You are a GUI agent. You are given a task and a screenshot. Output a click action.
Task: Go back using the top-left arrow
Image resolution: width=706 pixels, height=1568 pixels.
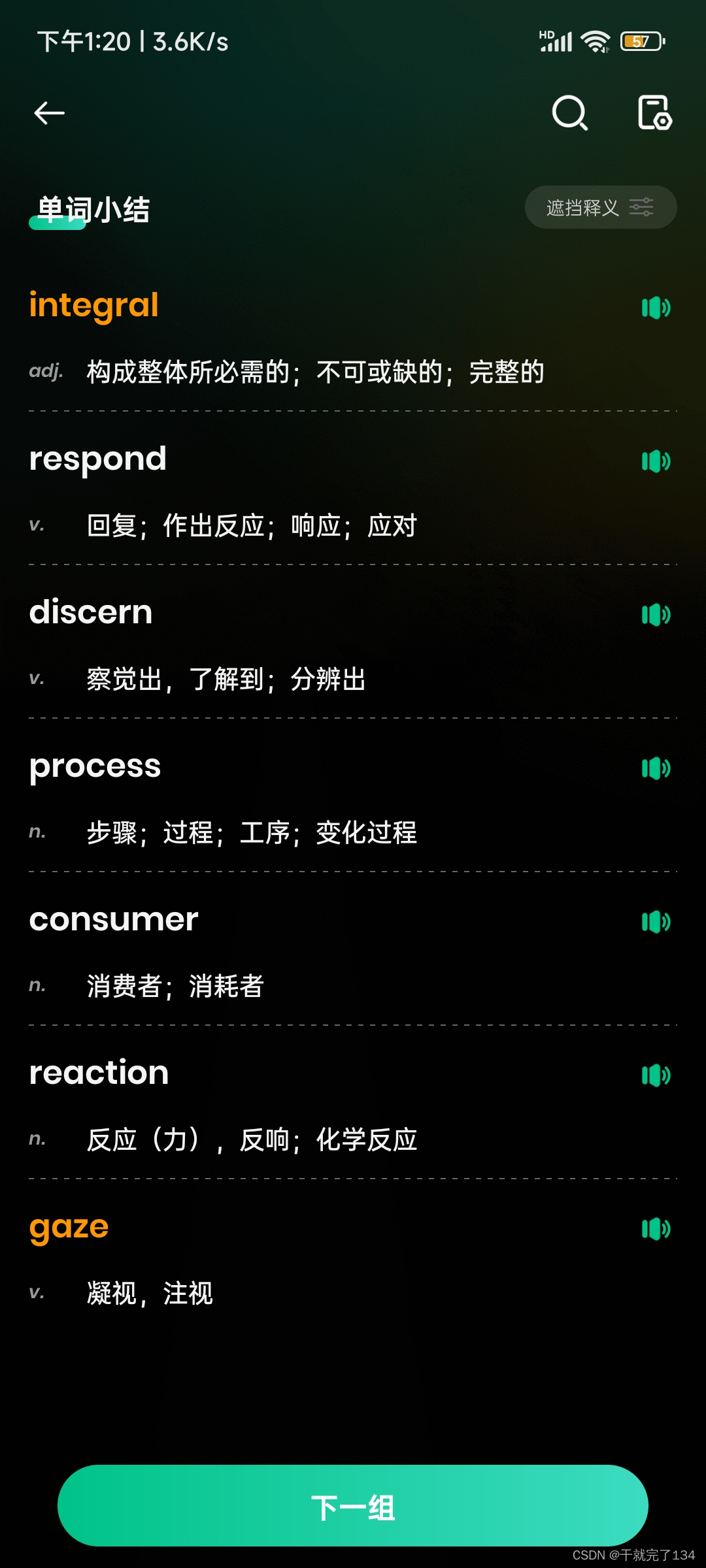point(49,113)
